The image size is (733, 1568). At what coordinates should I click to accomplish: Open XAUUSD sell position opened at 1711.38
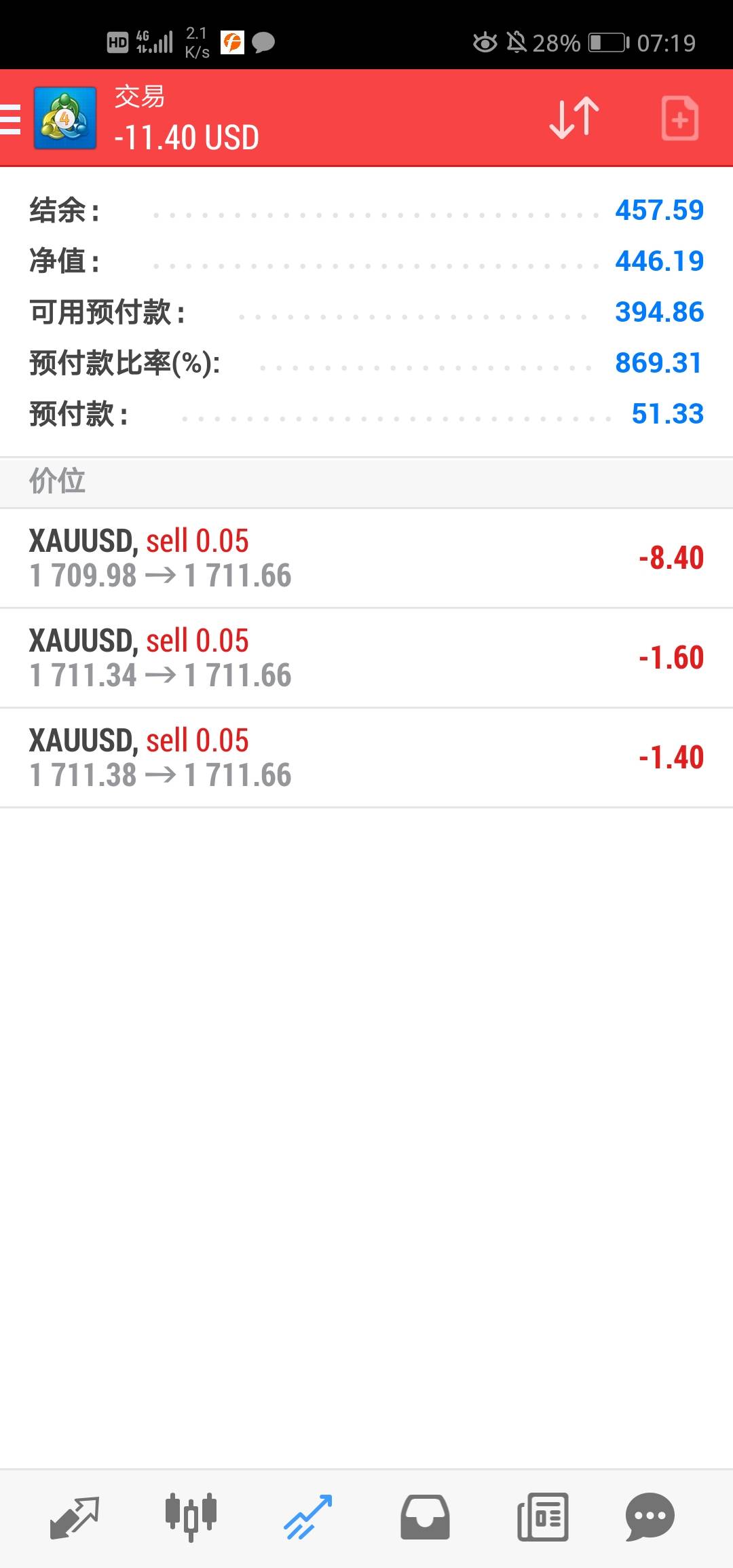point(366,758)
